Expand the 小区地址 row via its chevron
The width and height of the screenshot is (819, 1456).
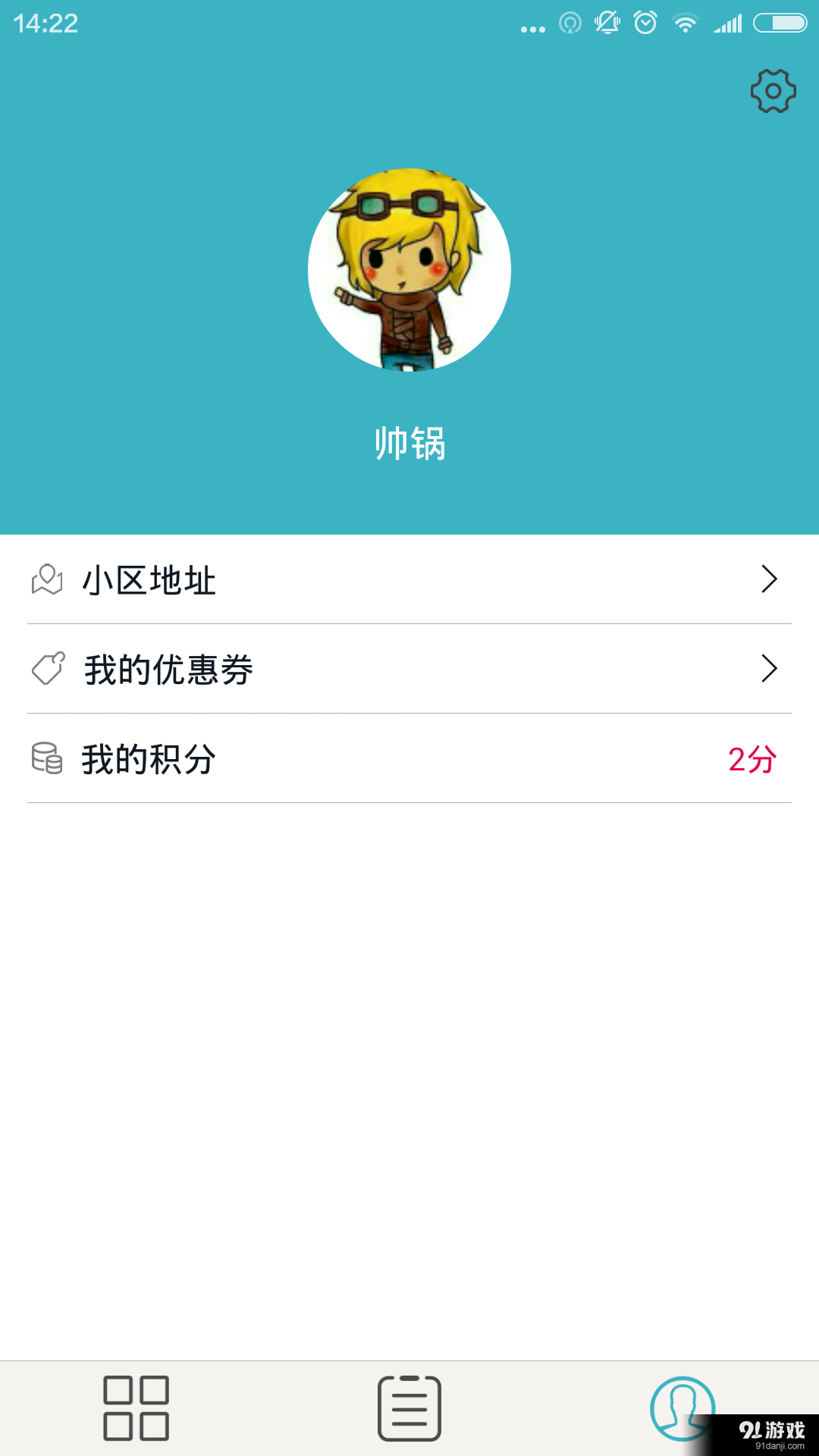tap(769, 580)
